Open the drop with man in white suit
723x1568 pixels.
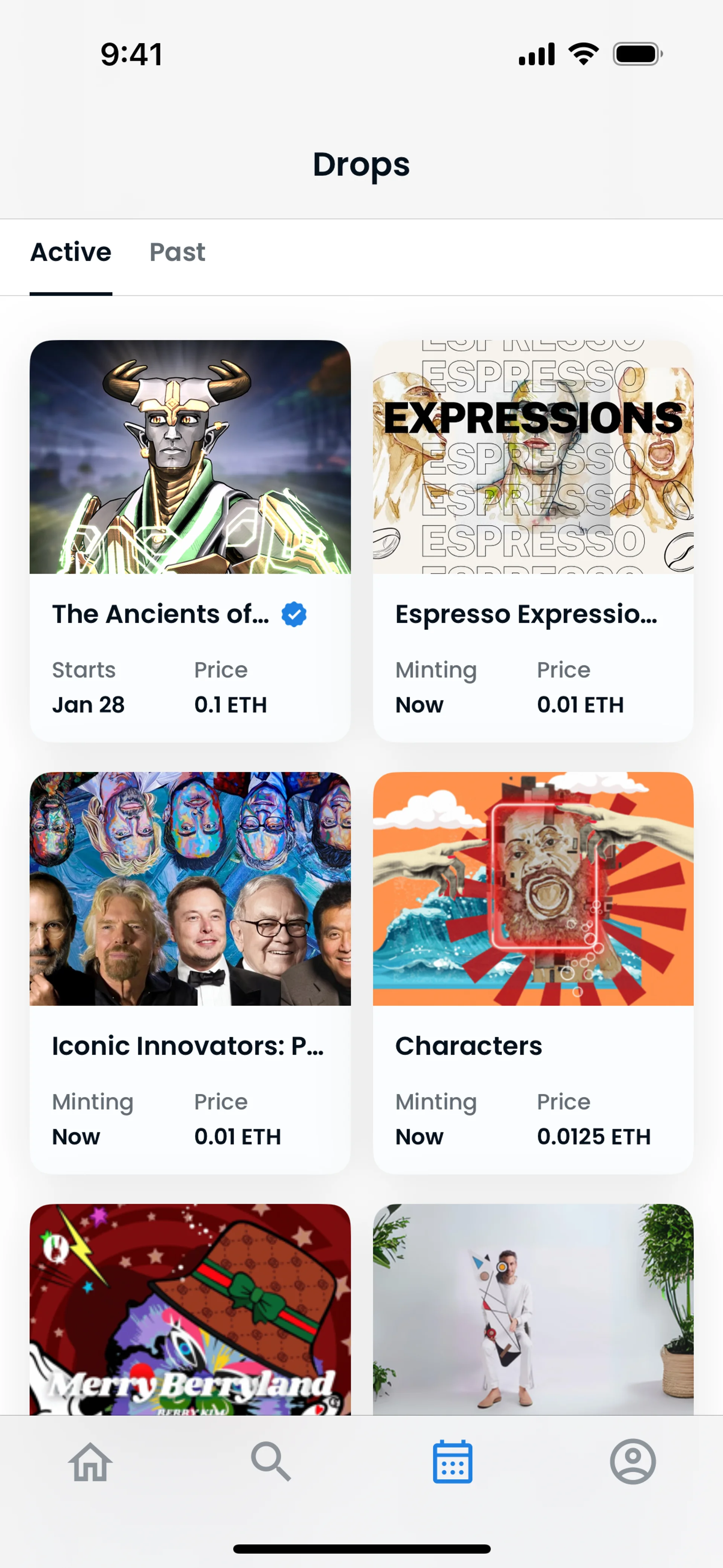[x=532, y=1309]
